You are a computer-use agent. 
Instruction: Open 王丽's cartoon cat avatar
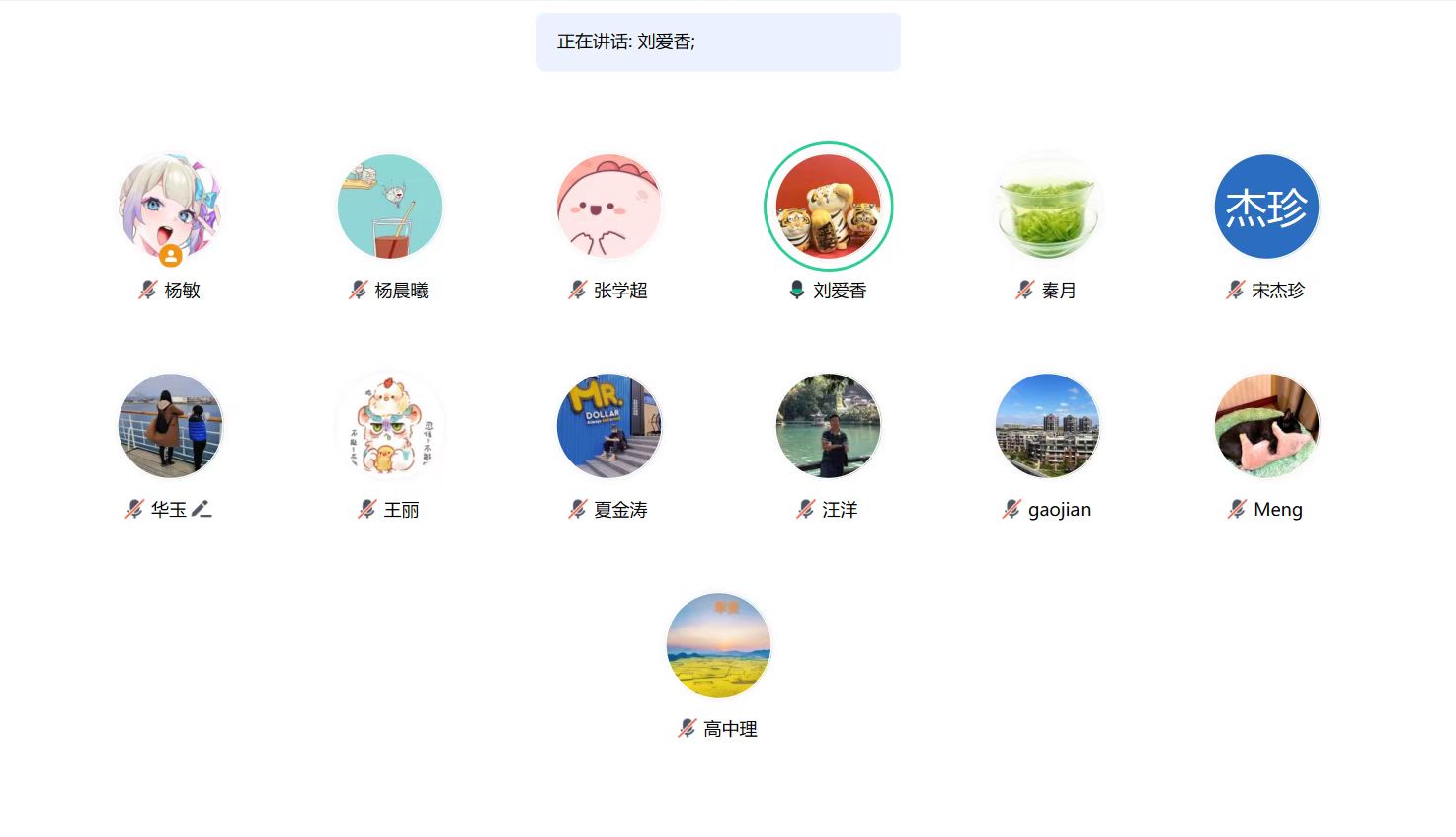(x=389, y=426)
